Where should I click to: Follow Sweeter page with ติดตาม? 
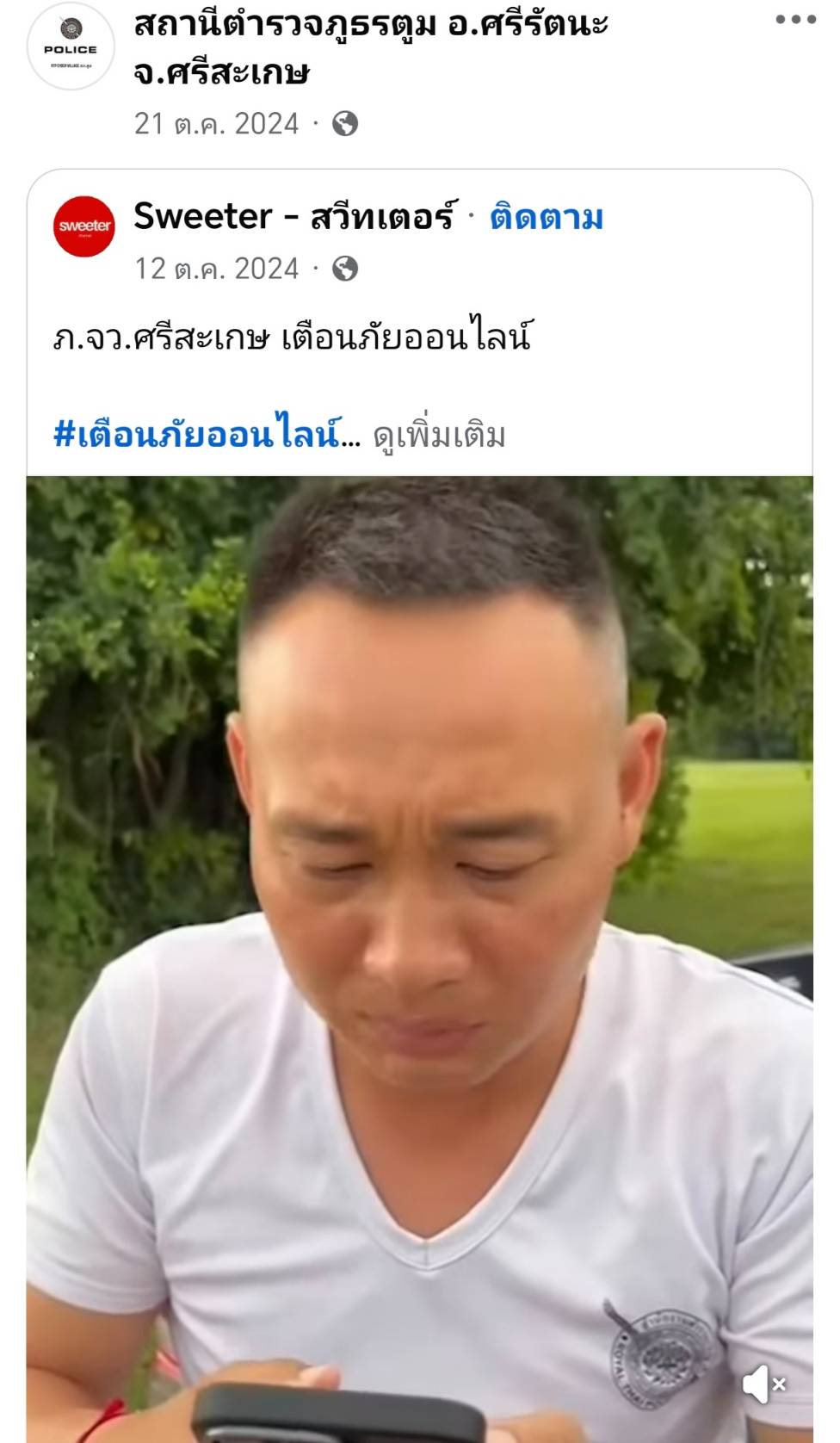[547, 218]
